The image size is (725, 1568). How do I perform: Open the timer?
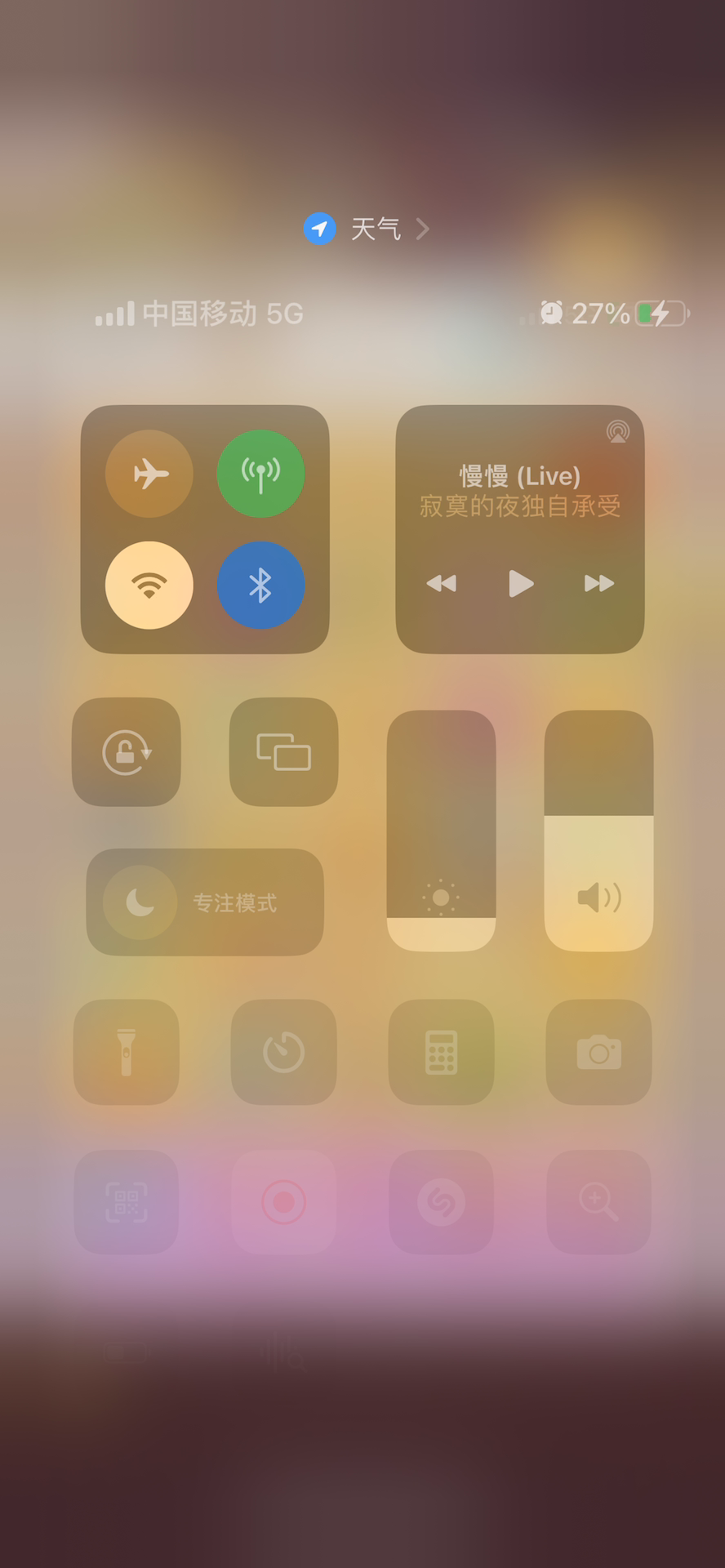tap(283, 1052)
